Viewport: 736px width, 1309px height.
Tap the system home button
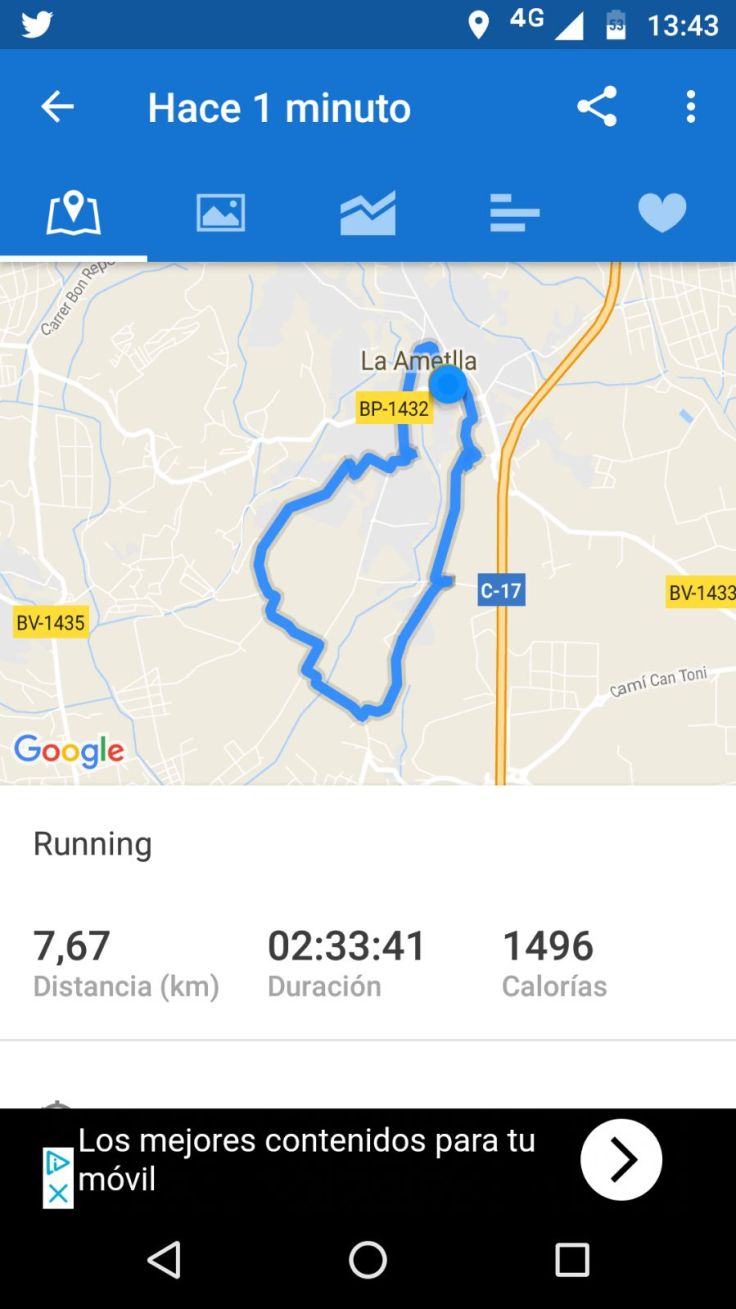pyautogui.click(x=367, y=1260)
